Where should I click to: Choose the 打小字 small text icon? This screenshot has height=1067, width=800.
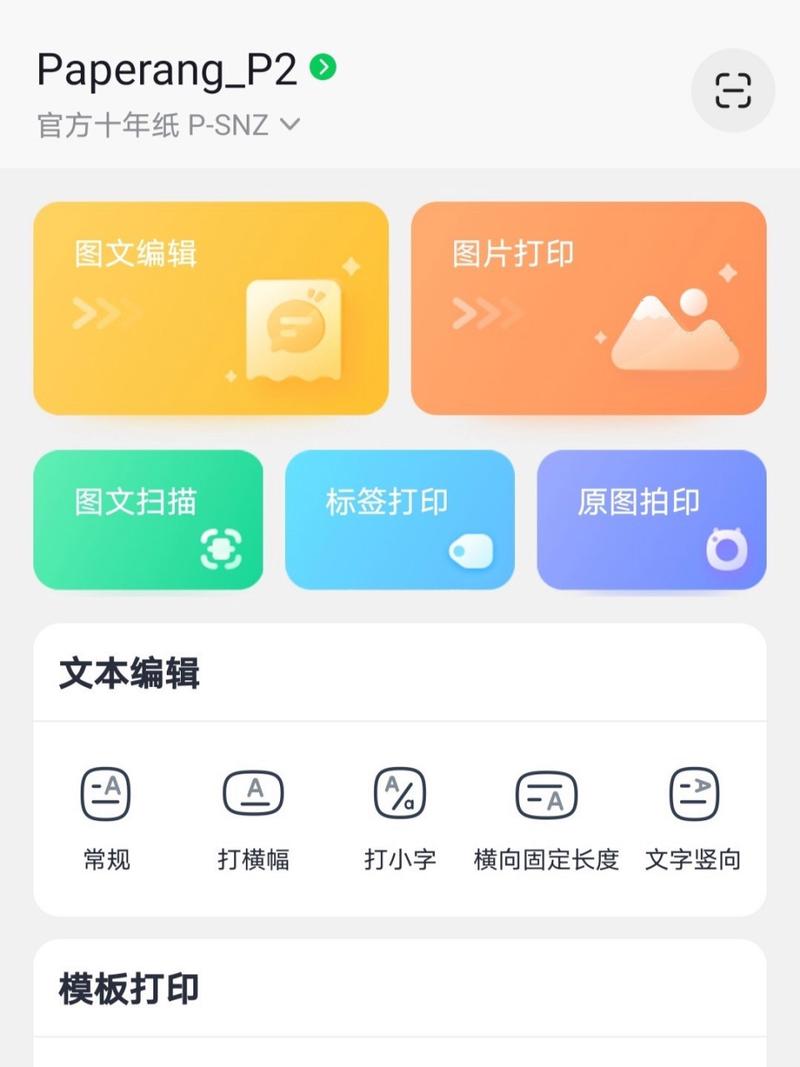pos(399,791)
